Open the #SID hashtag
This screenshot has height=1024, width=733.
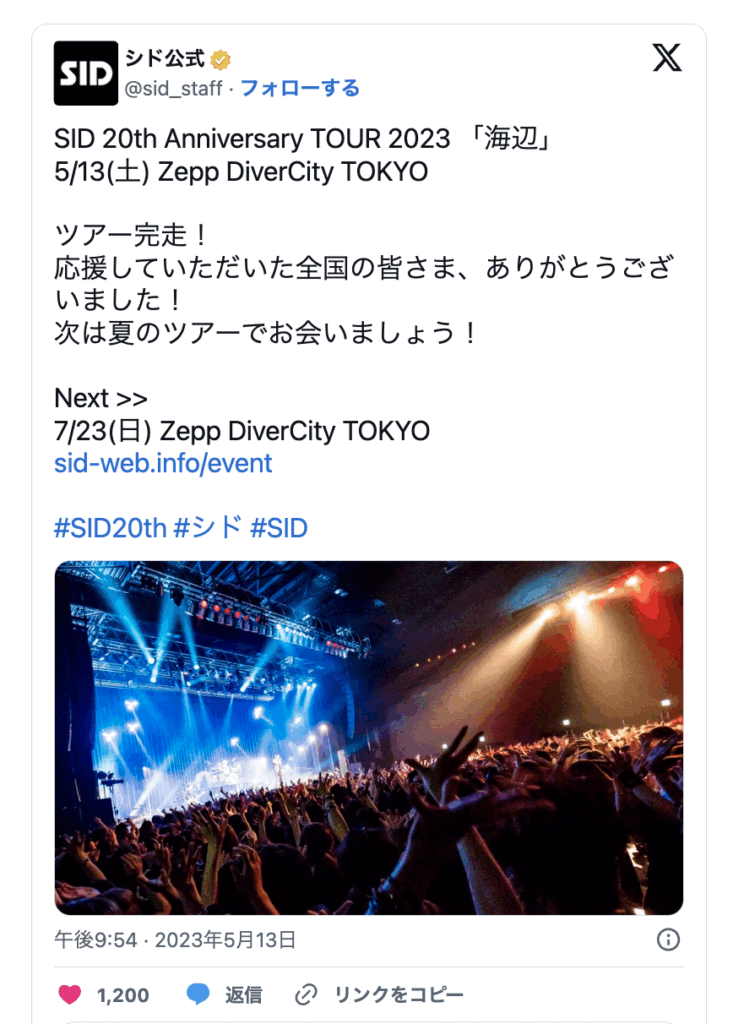coord(278,528)
